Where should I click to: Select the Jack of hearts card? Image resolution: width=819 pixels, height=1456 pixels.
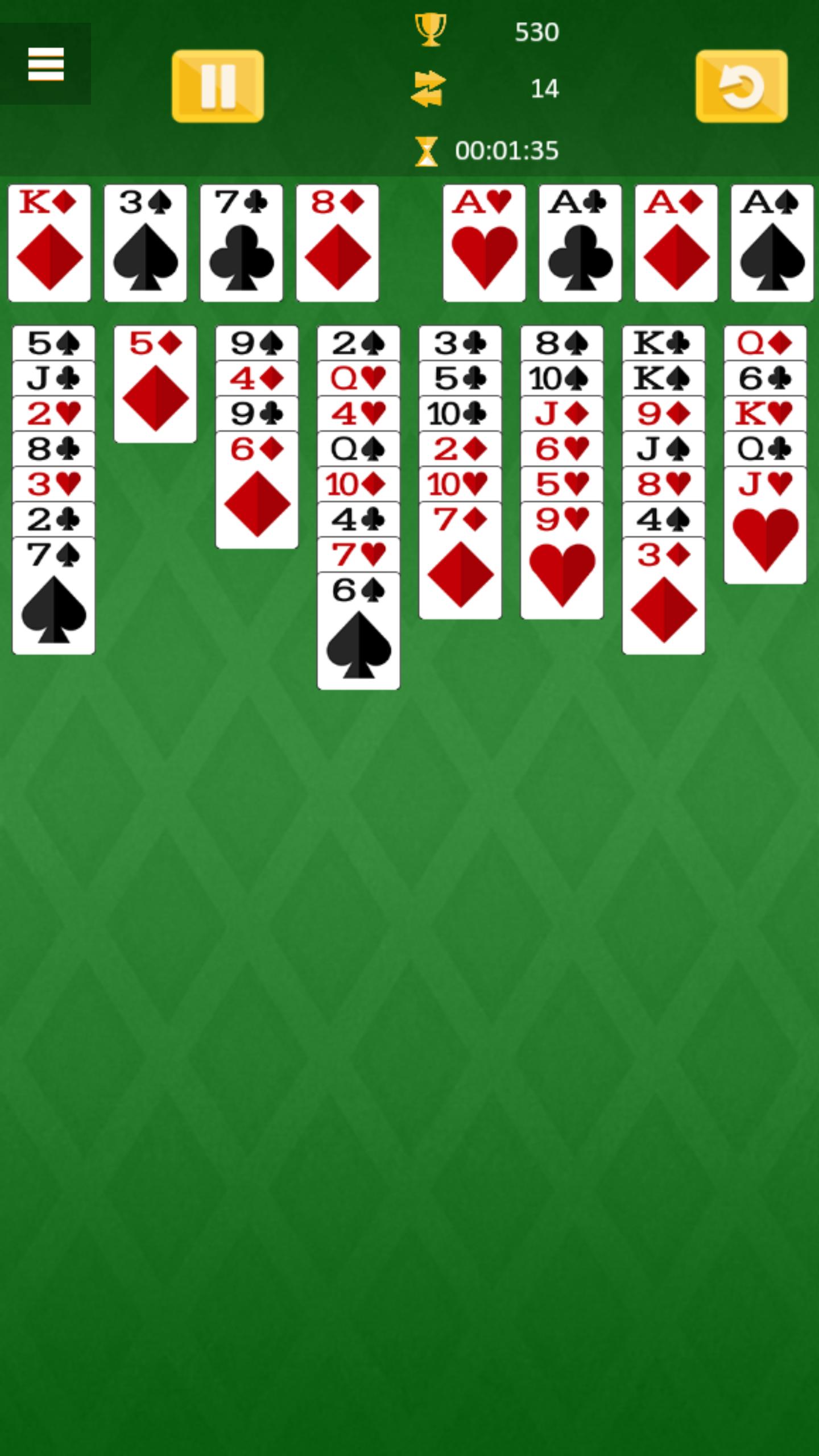coord(765,526)
